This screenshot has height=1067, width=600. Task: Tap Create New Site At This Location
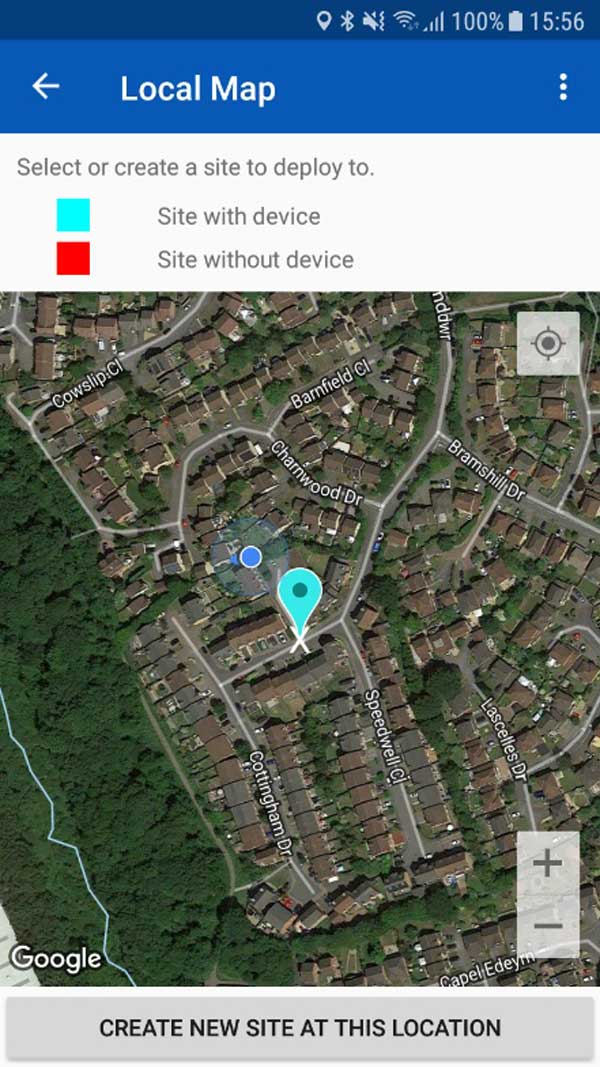tap(300, 1028)
